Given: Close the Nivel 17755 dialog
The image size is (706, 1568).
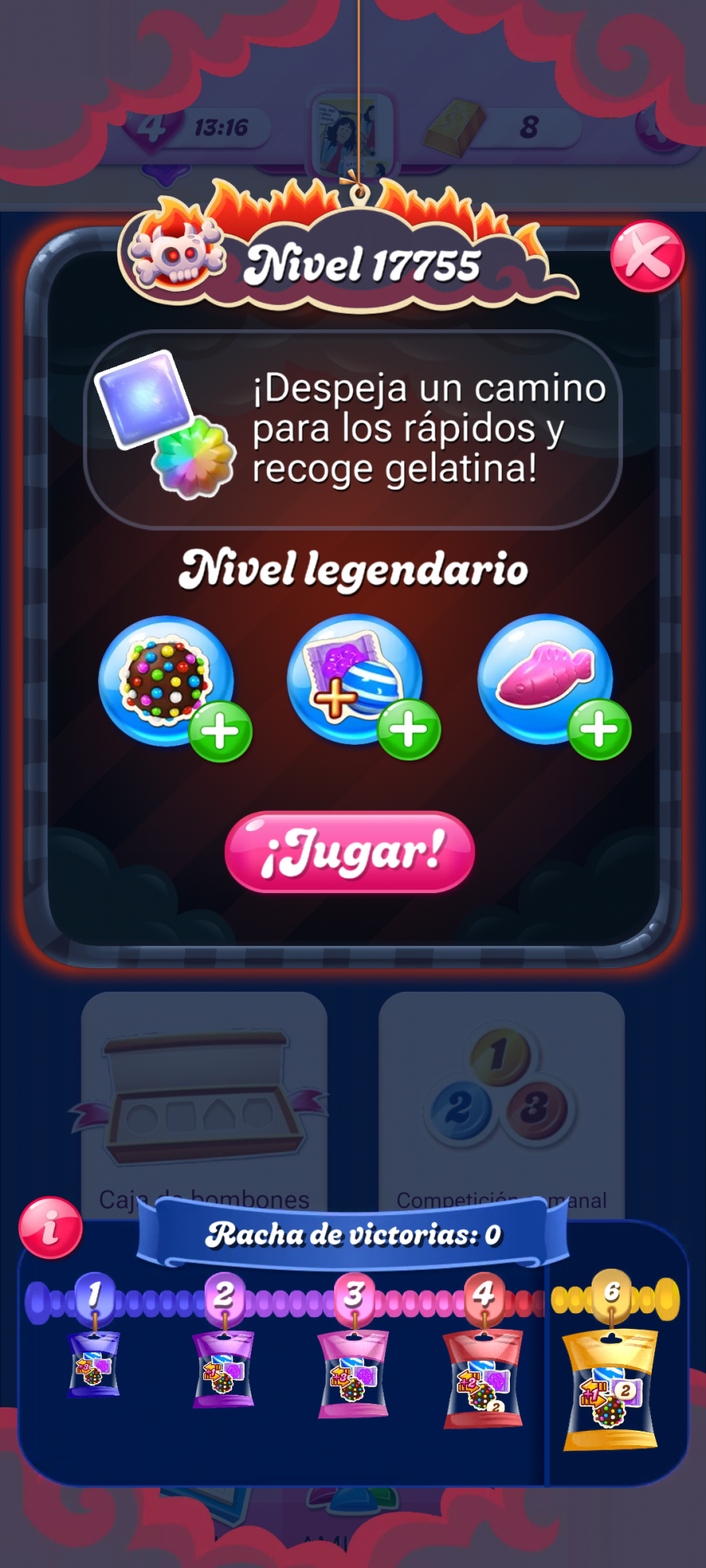Looking at the screenshot, I should [x=647, y=256].
